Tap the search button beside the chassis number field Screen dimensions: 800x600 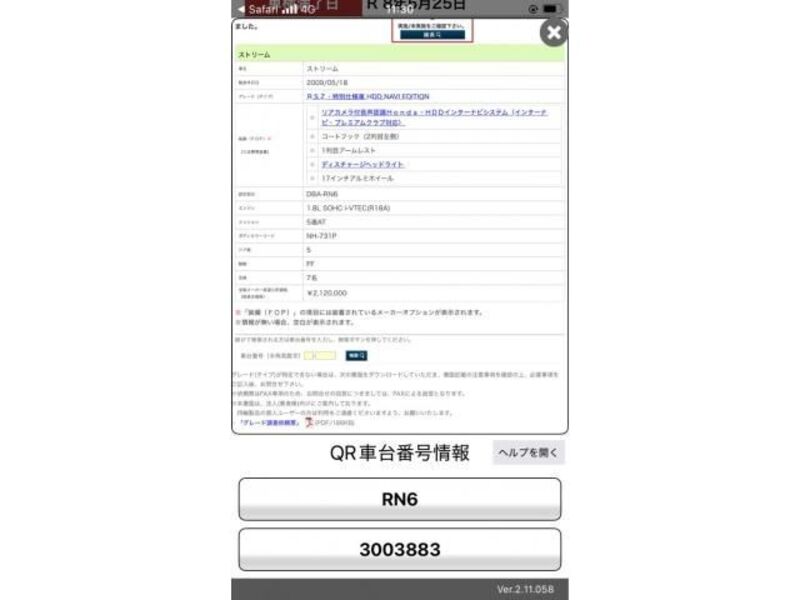pos(356,355)
